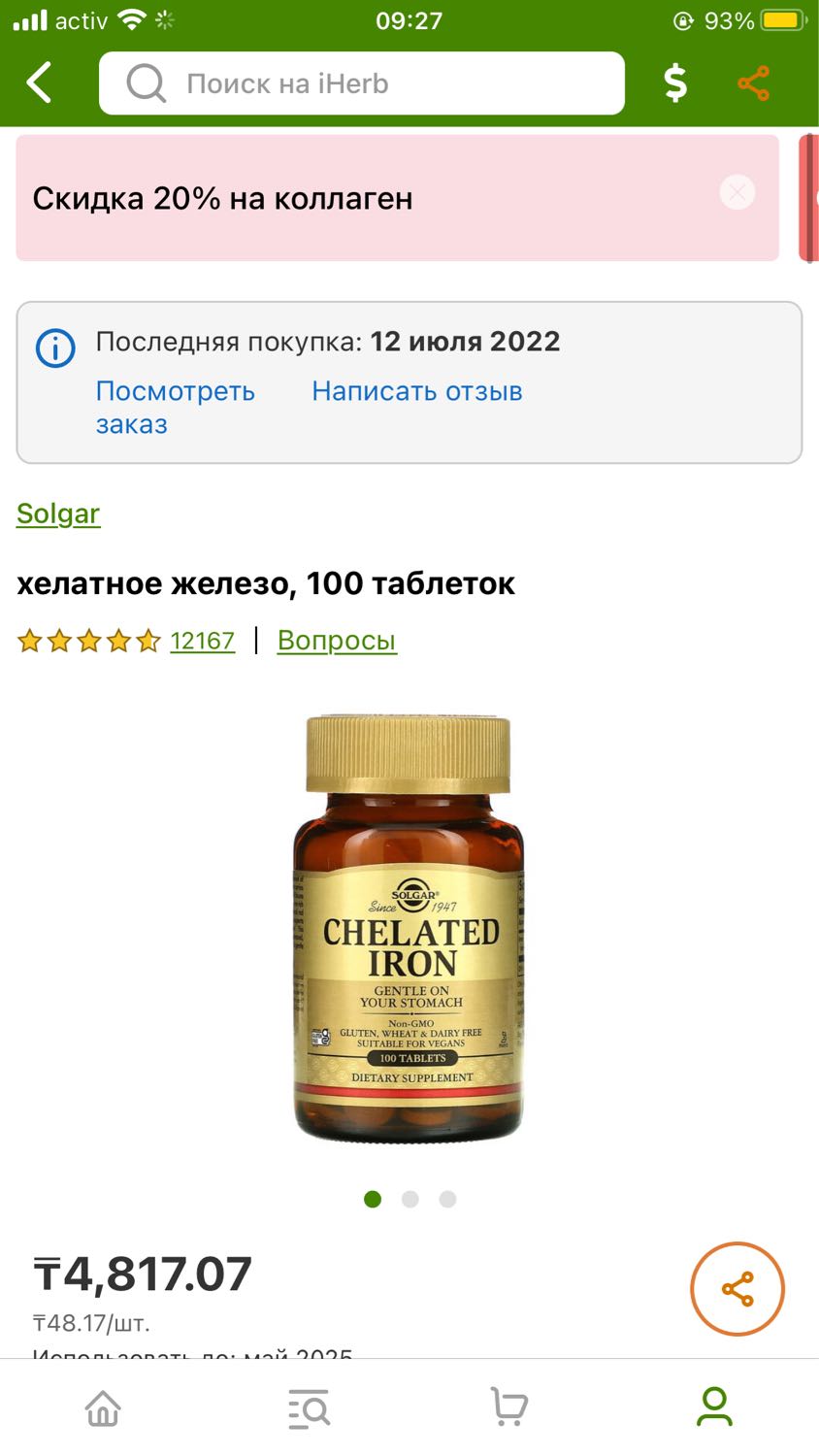Viewport: 819px width, 1456px height.
Task: Open the shopping cart tab
Action: (x=509, y=1407)
